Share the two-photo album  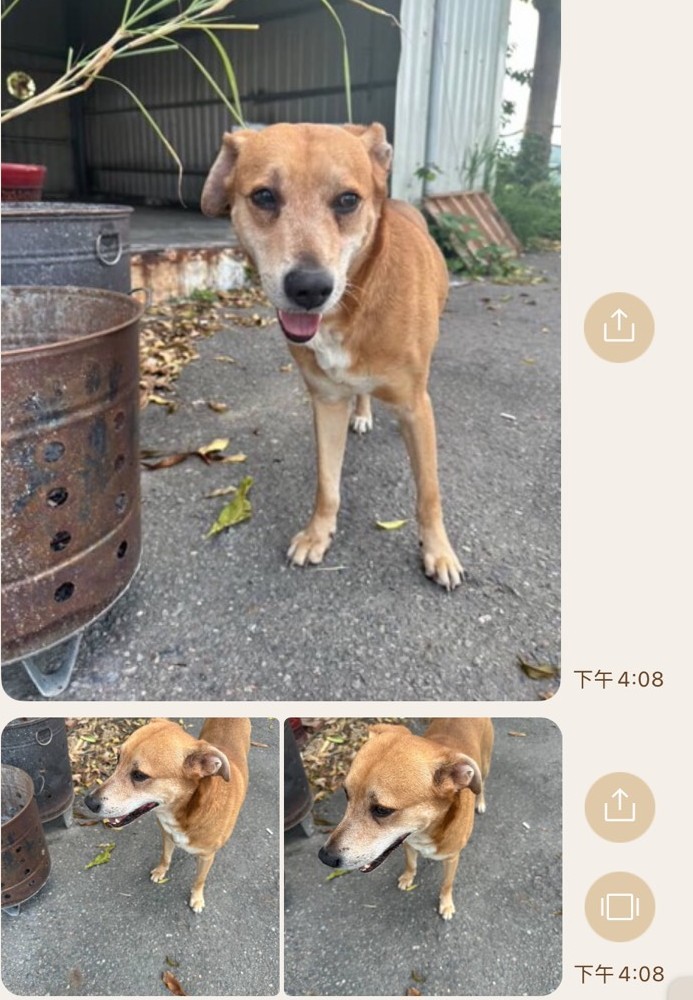[619, 807]
